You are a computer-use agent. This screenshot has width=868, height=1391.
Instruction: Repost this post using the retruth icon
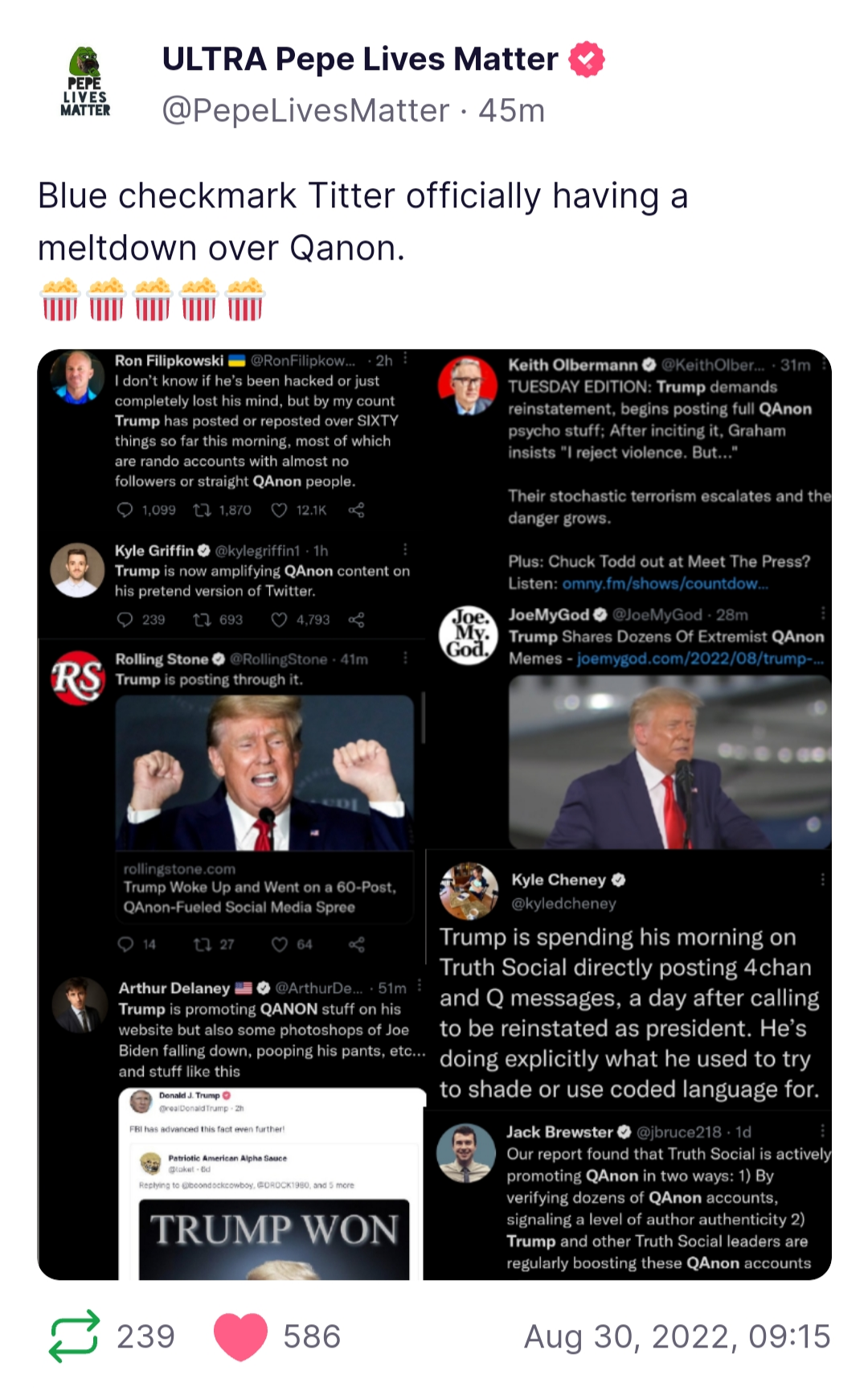click(74, 1336)
